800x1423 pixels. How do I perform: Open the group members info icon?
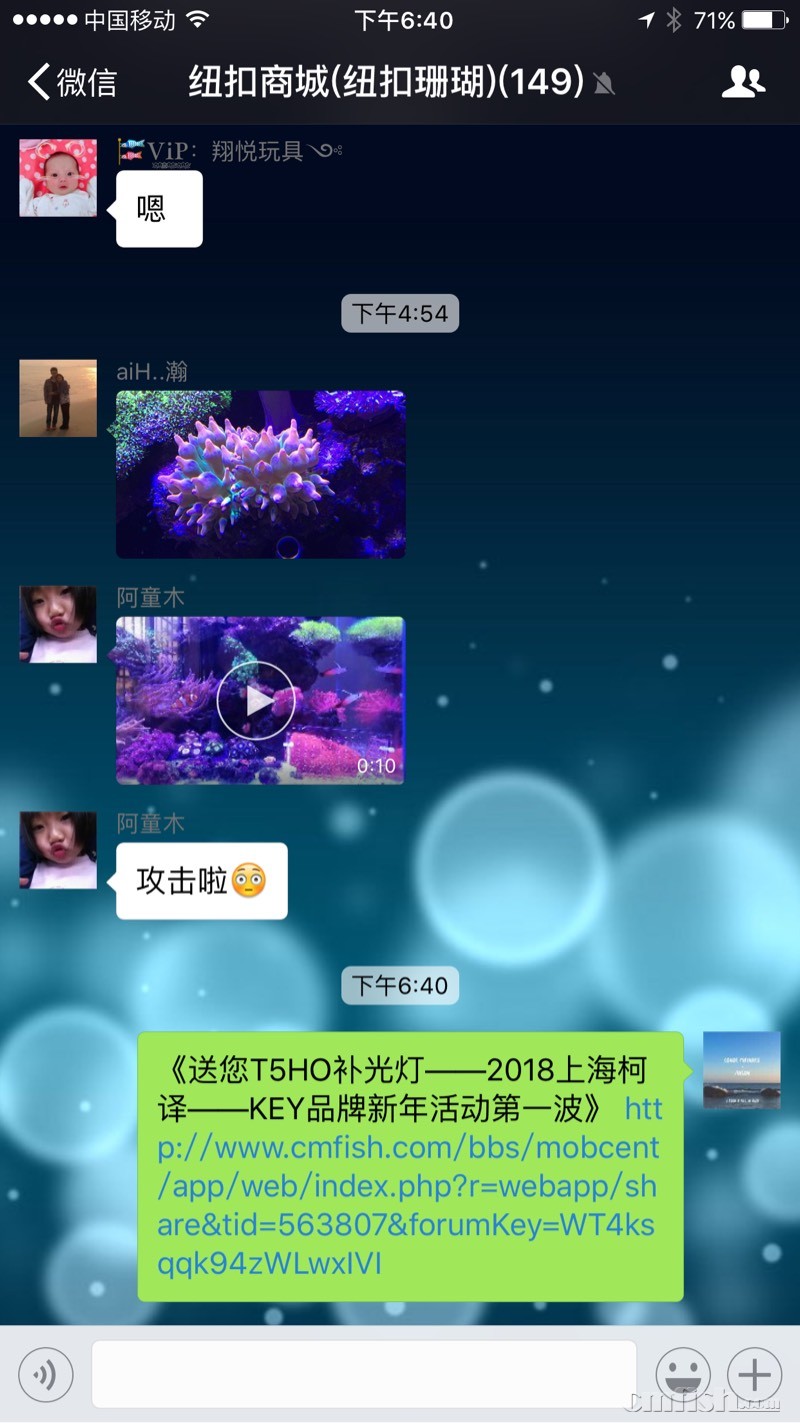[x=742, y=82]
